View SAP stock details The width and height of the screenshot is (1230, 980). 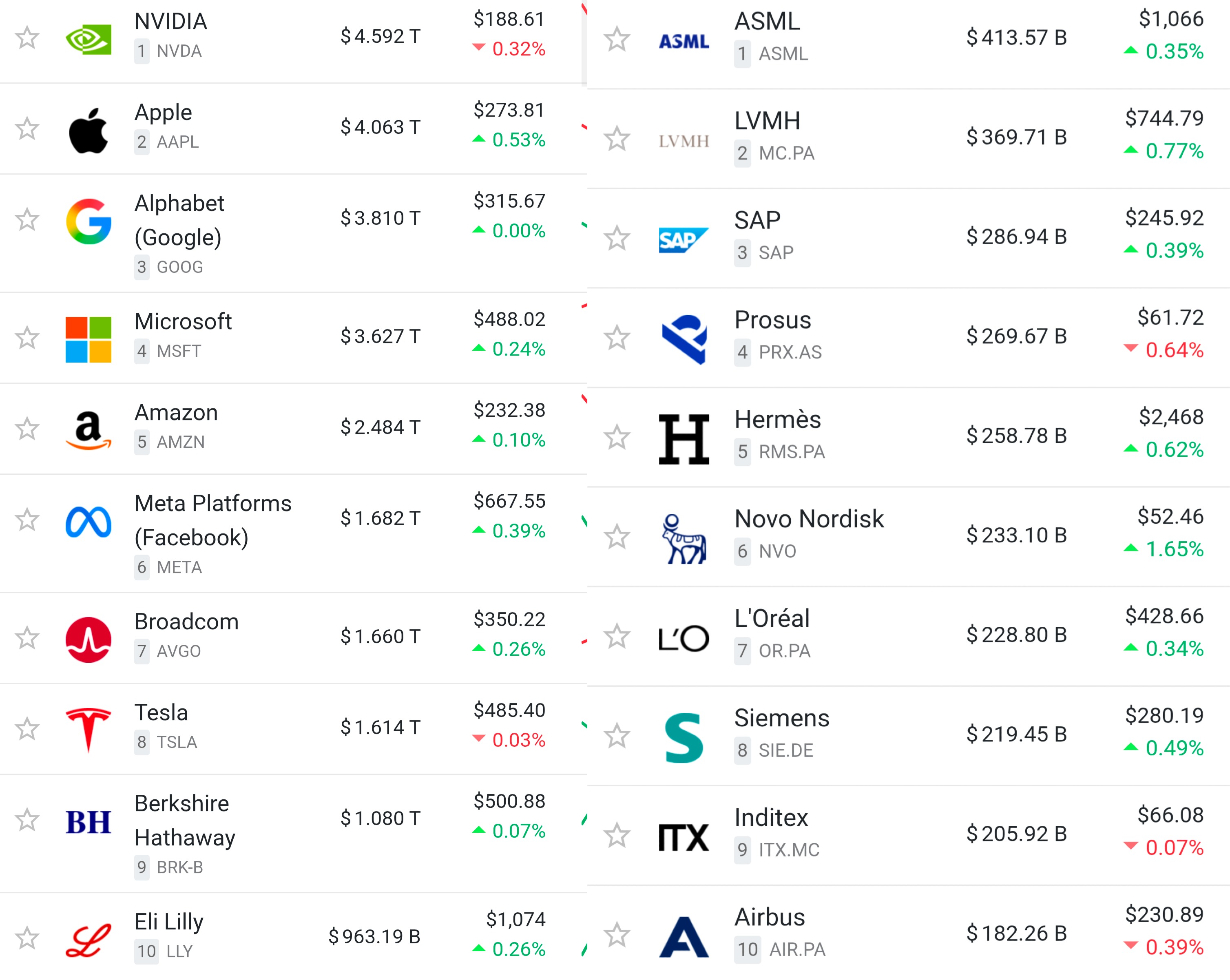[x=908, y=239]
